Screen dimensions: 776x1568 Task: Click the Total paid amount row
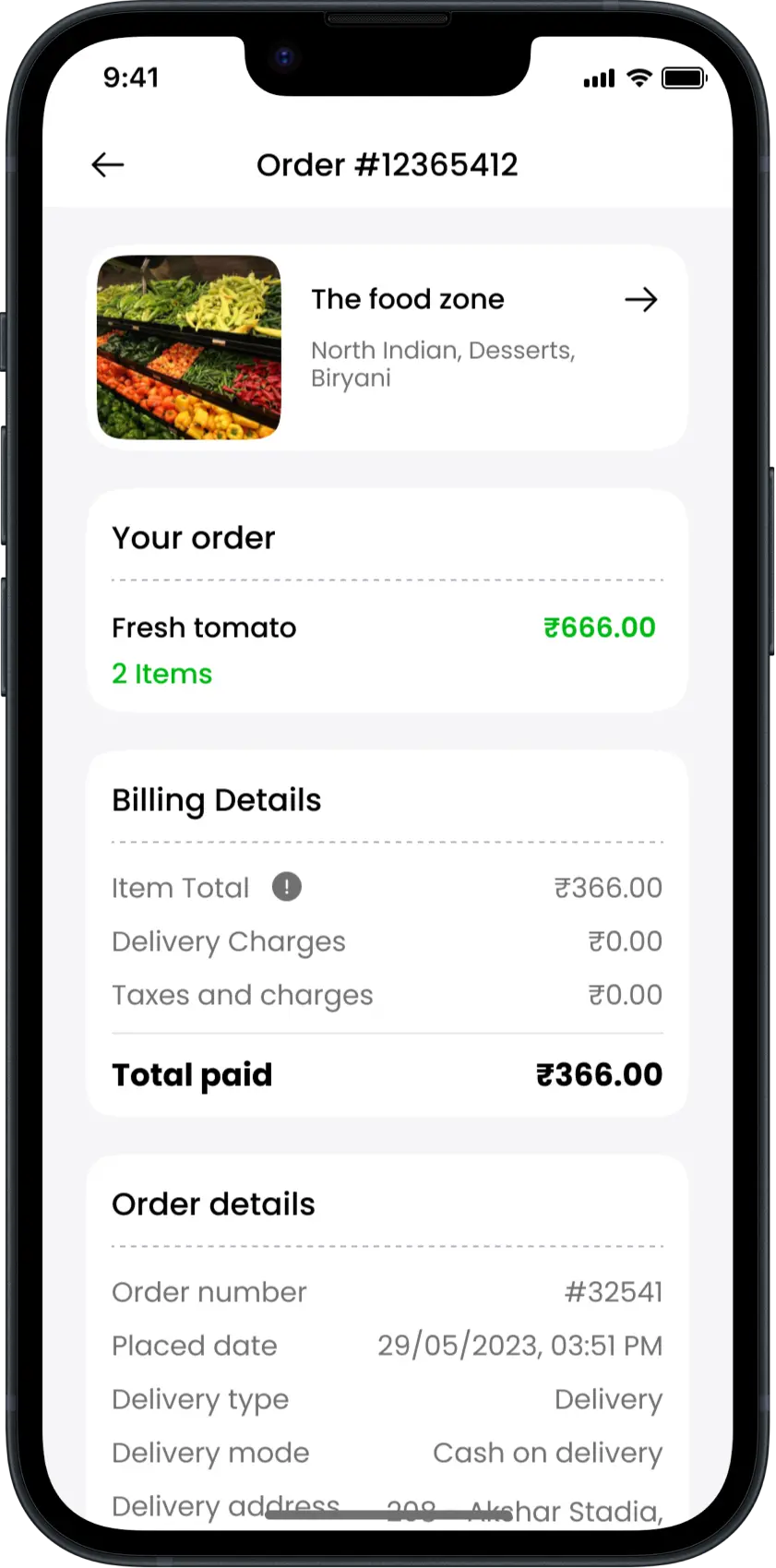(388, 1074)
